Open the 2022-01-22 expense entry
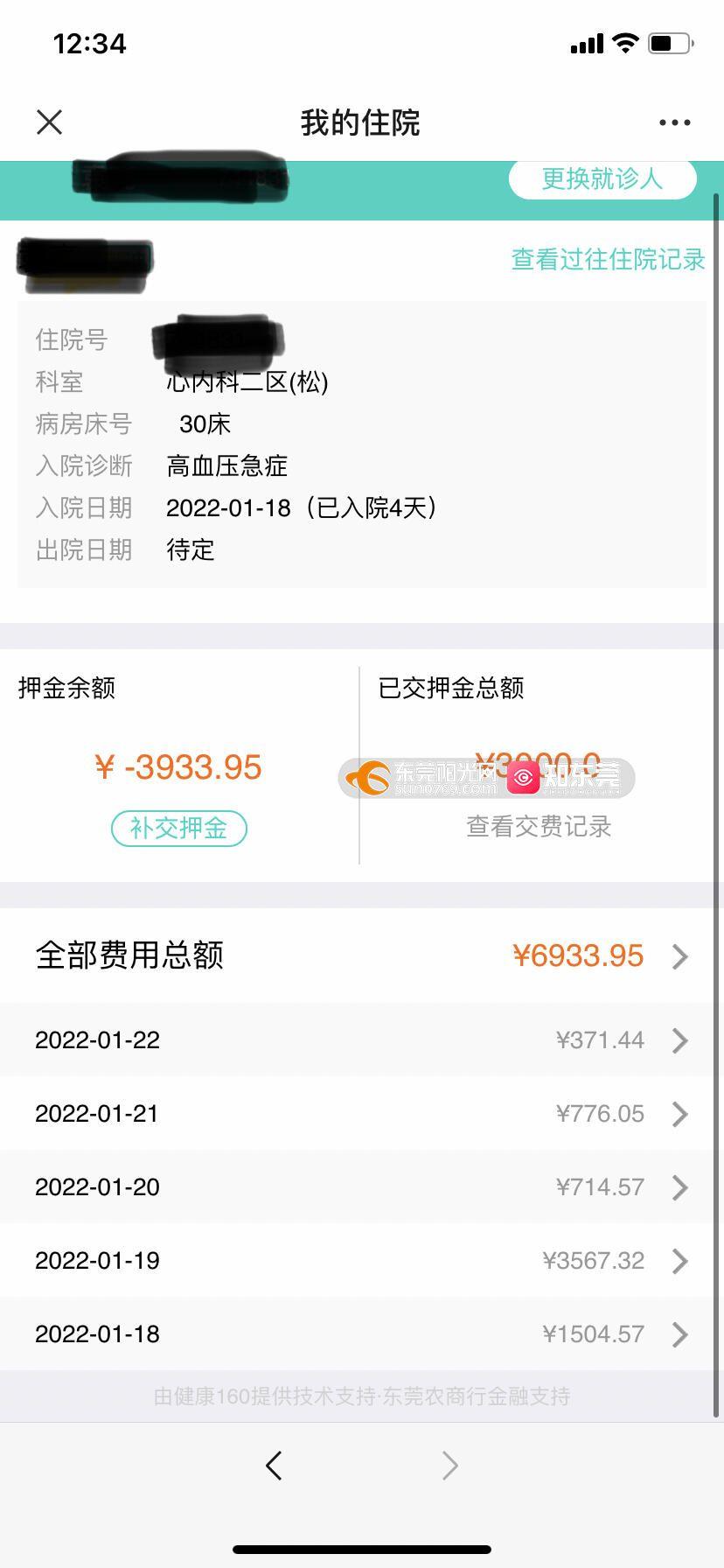The image size is (724, 1568). tap(362, 1039)
